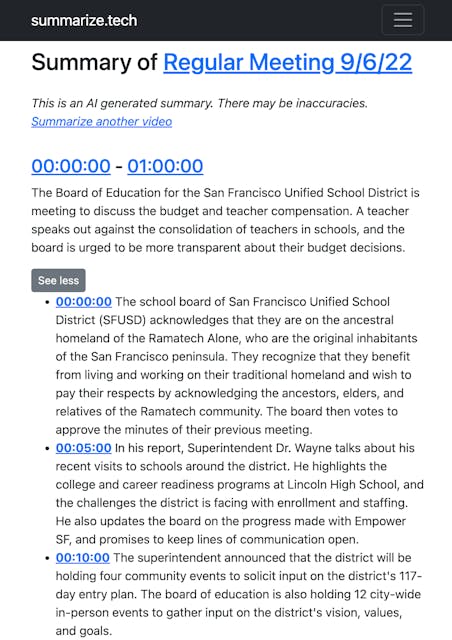Jump to the 01:00:00 timestamp
Image resolution: width=452 pixels, height=640 pixels.
click(x=165, y=166)
